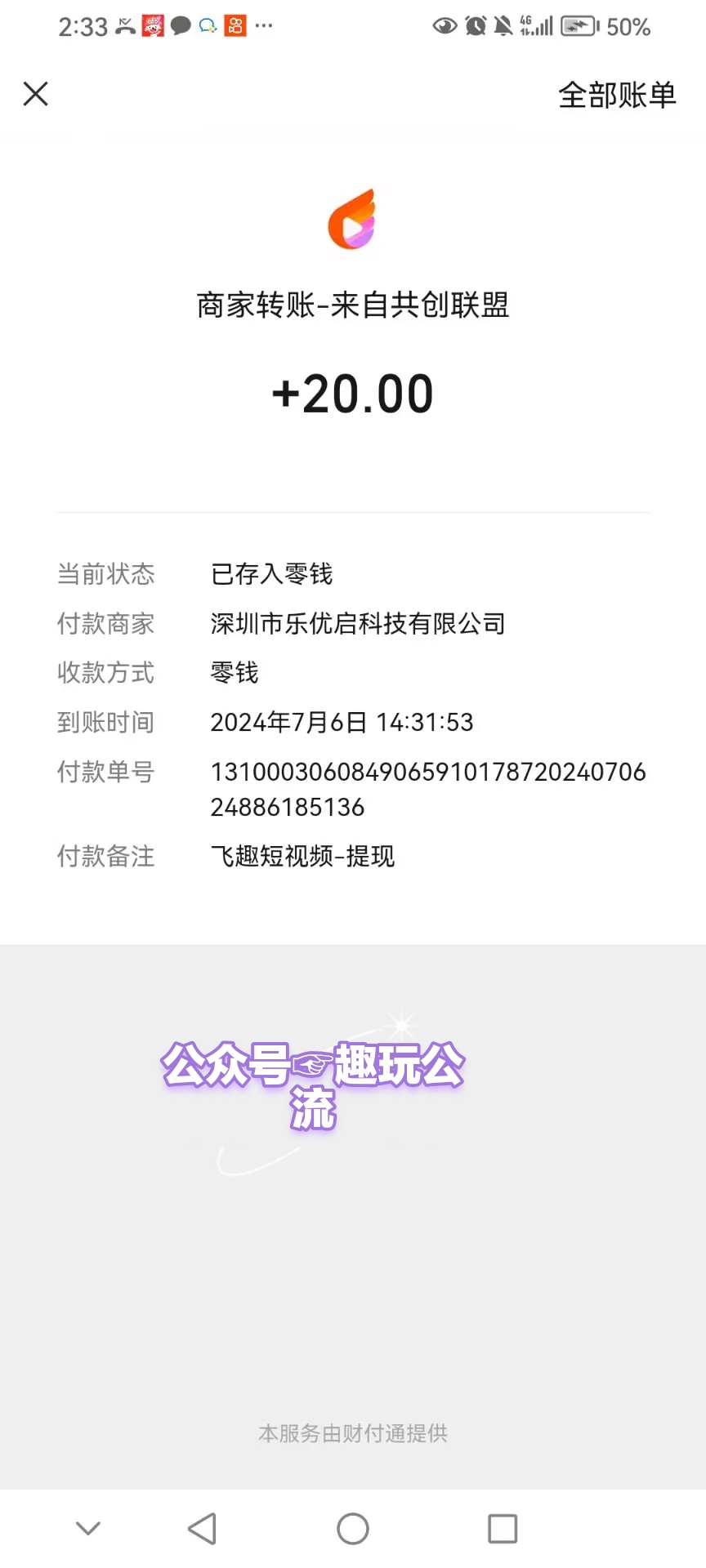Tap the system back button
This screenshot has width=706, height=1568.
[202, 1528]
